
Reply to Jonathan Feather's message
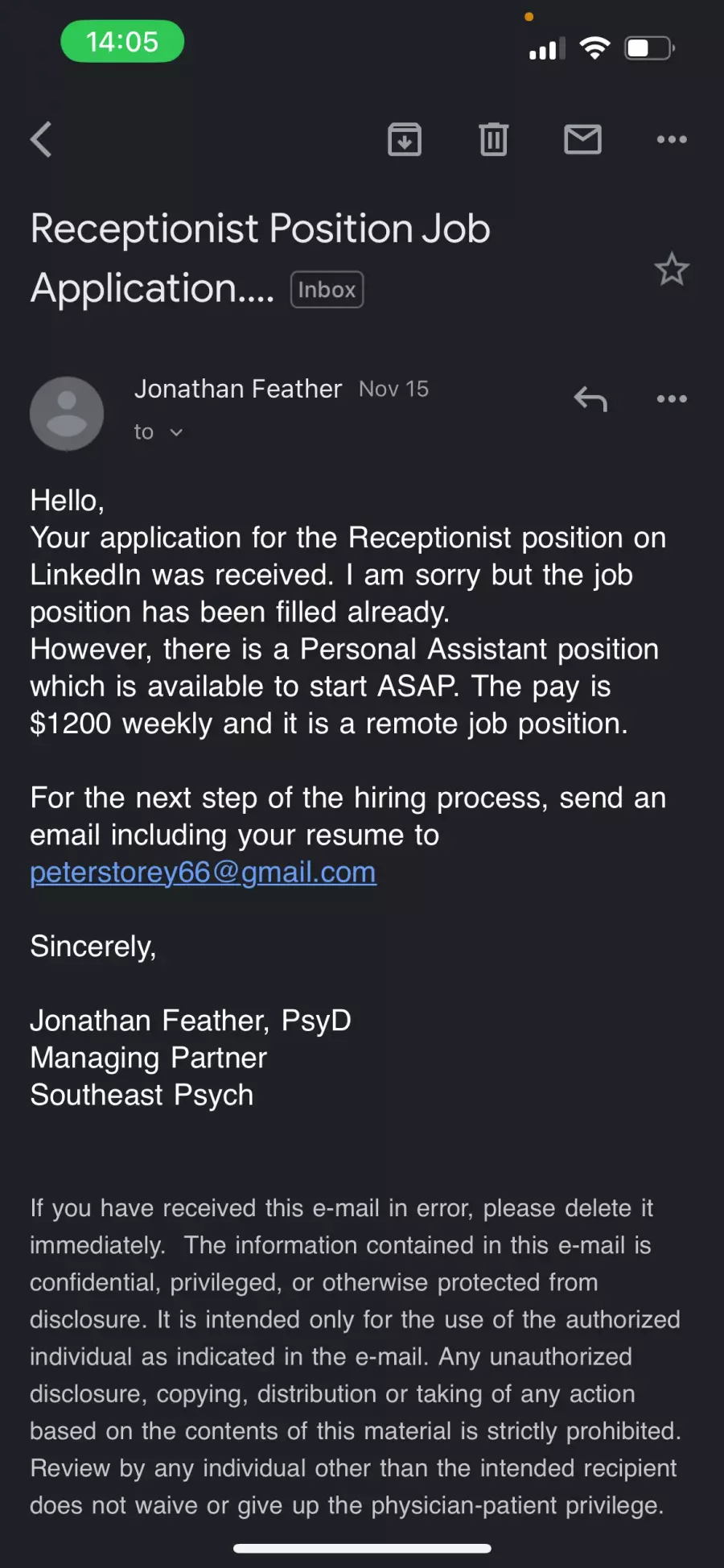[x=590, y=398]
